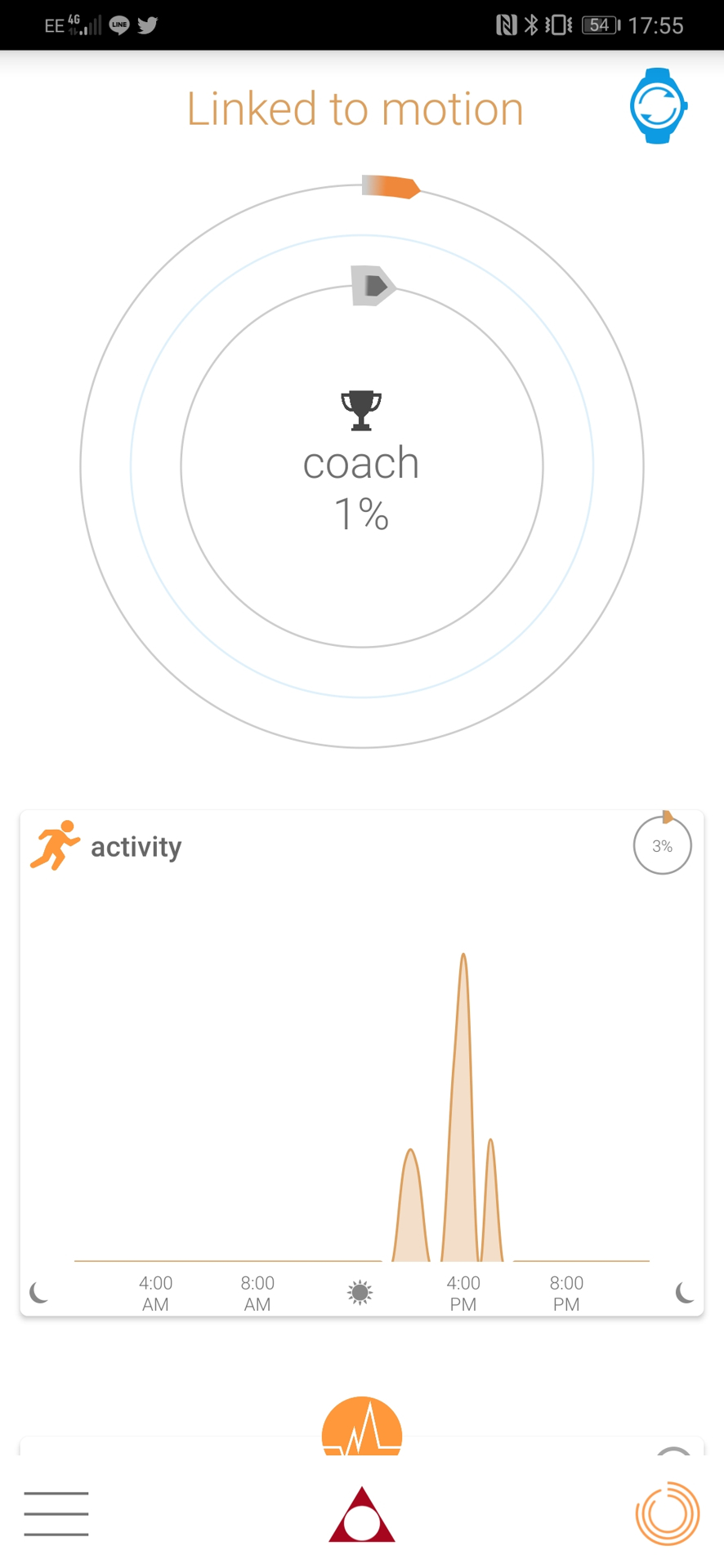Tap the red triangle home button
Image resolution: width=724 pixels, height=1568 pixels.
pyautogui.click(x=362, y=1514)
